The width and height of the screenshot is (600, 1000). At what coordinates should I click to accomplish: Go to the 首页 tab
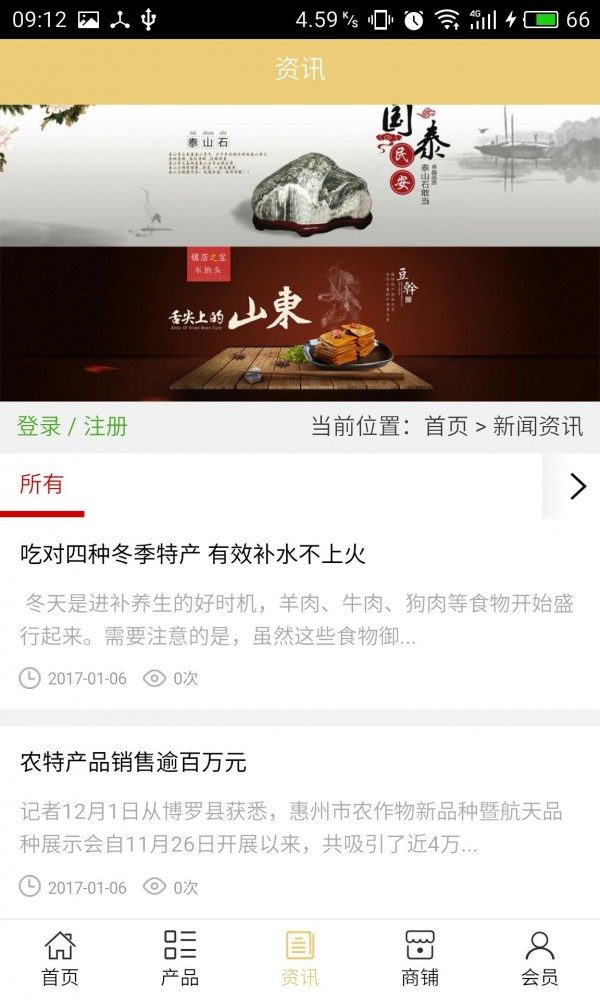pos(60,958)
